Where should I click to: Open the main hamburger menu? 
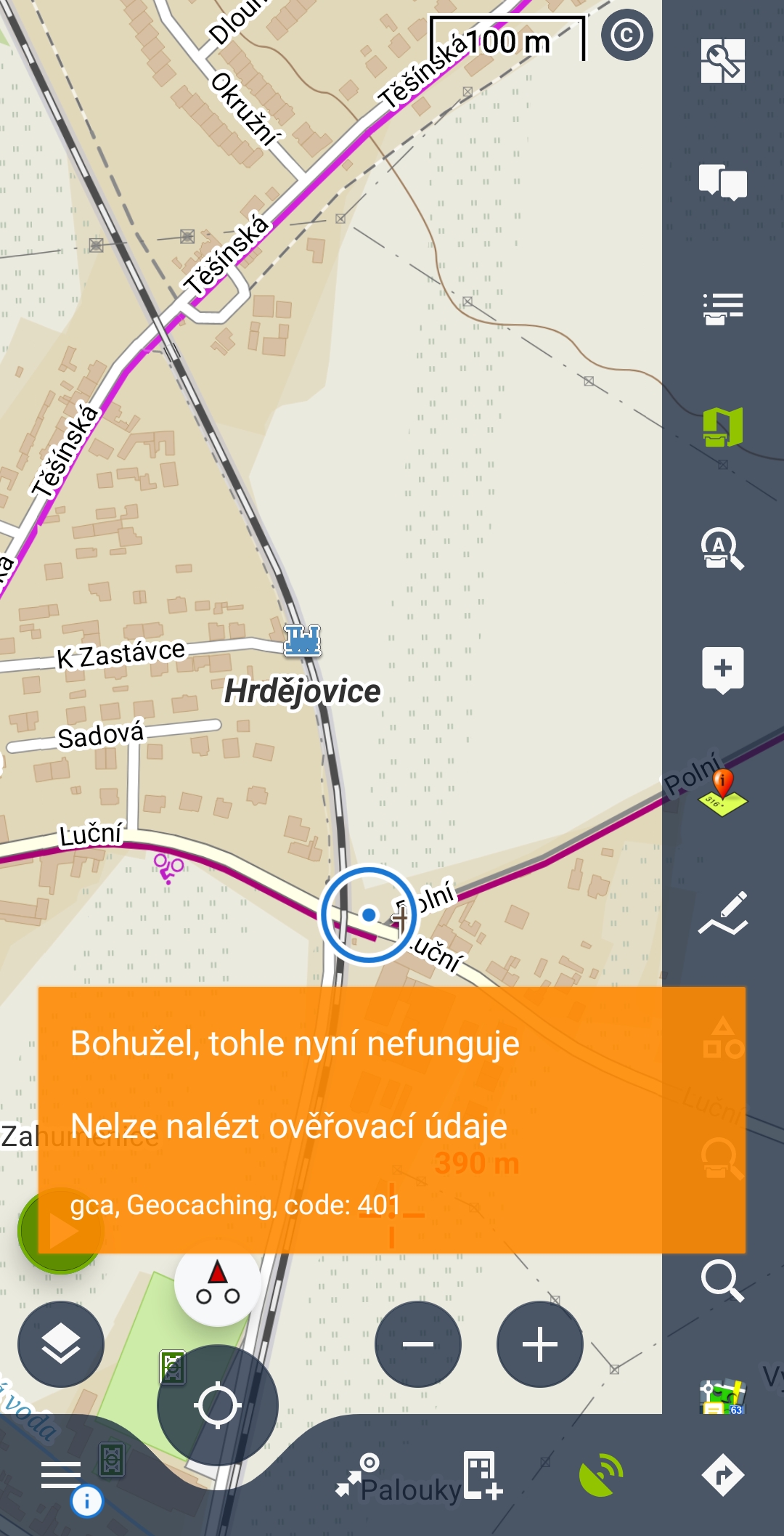pyautogui.click(x=61, y=1475)
